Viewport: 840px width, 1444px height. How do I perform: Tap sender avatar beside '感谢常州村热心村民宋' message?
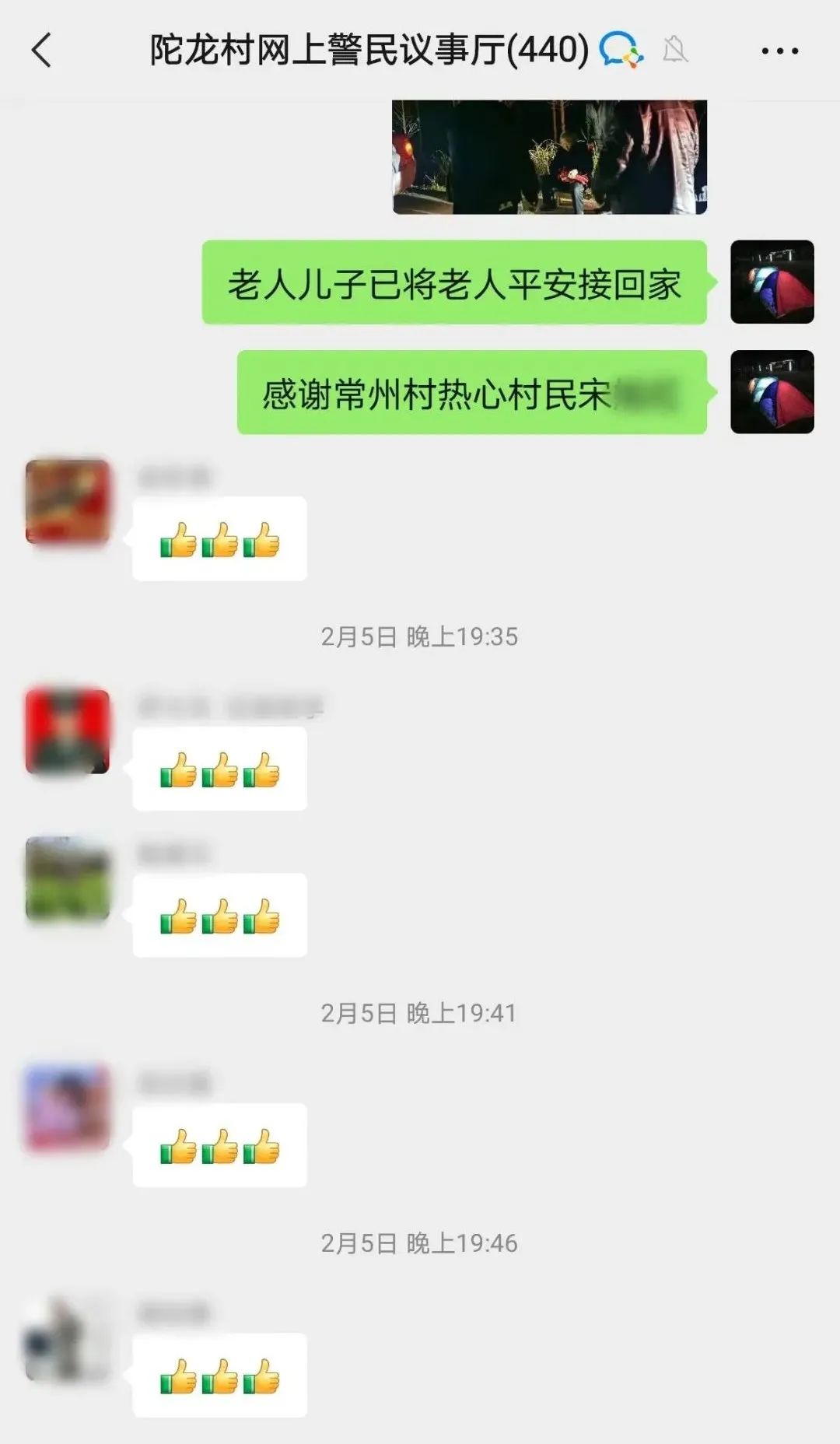[772, 391]
